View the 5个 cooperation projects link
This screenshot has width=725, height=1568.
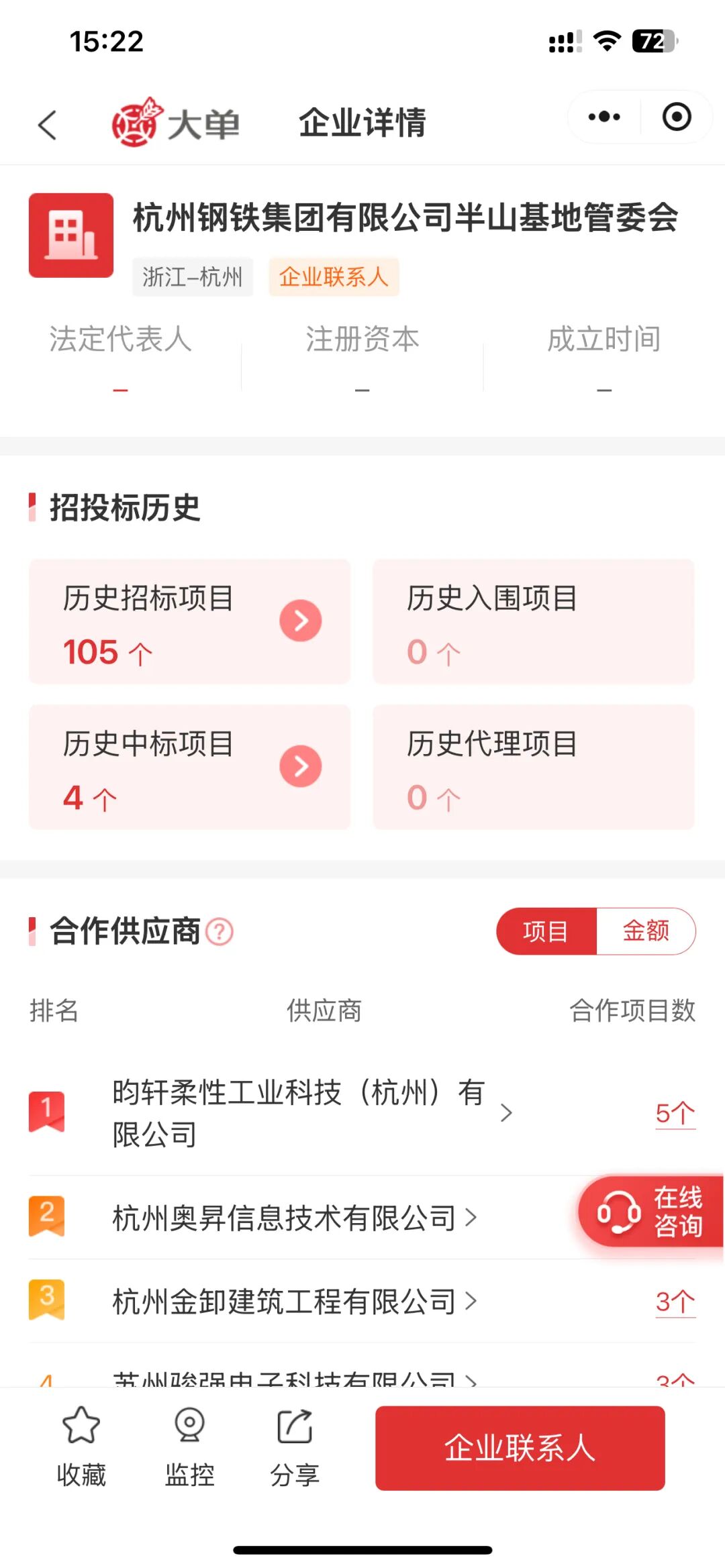click(x=675, y=1113)
